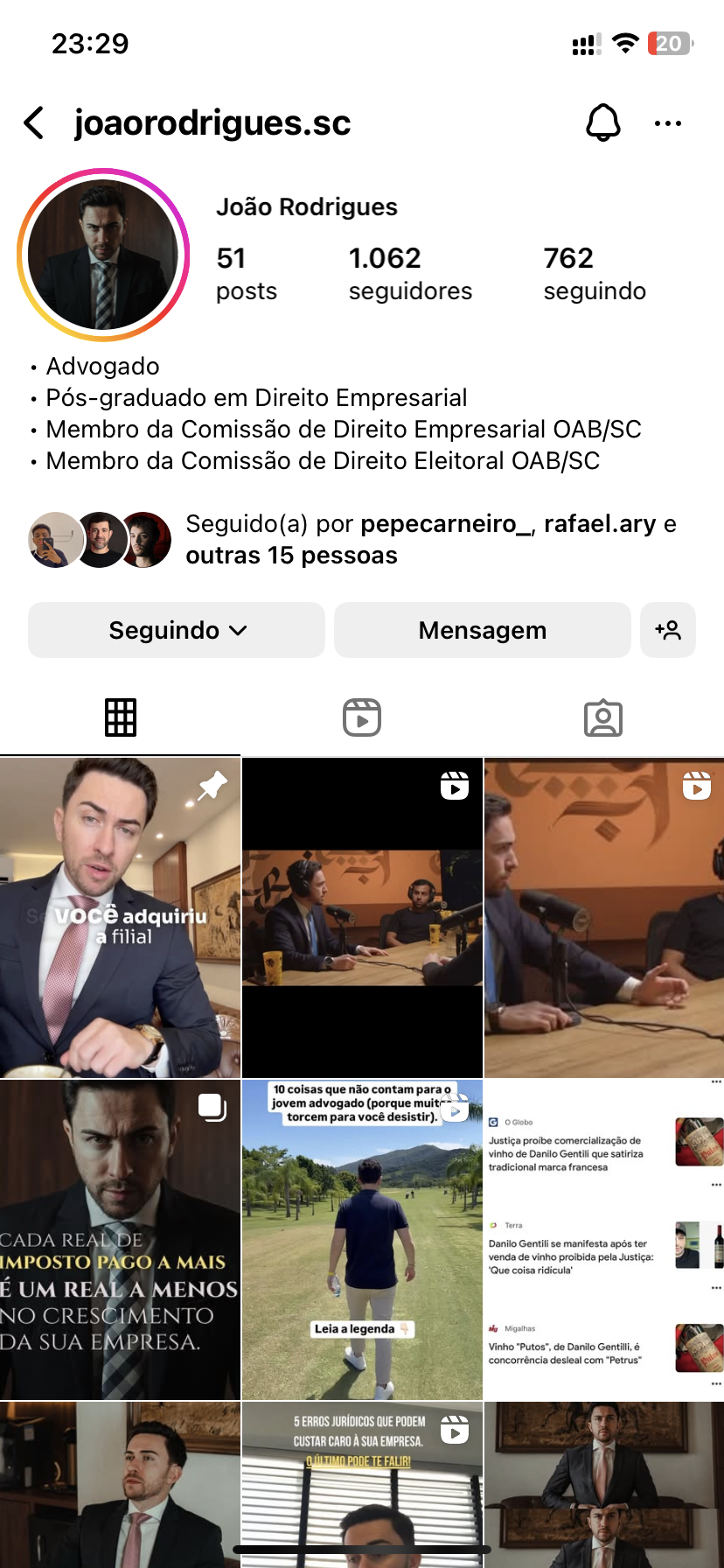Open reel '10 coisas que não contam'
The image size is (724, 1568).
(x=362, y=1239)
